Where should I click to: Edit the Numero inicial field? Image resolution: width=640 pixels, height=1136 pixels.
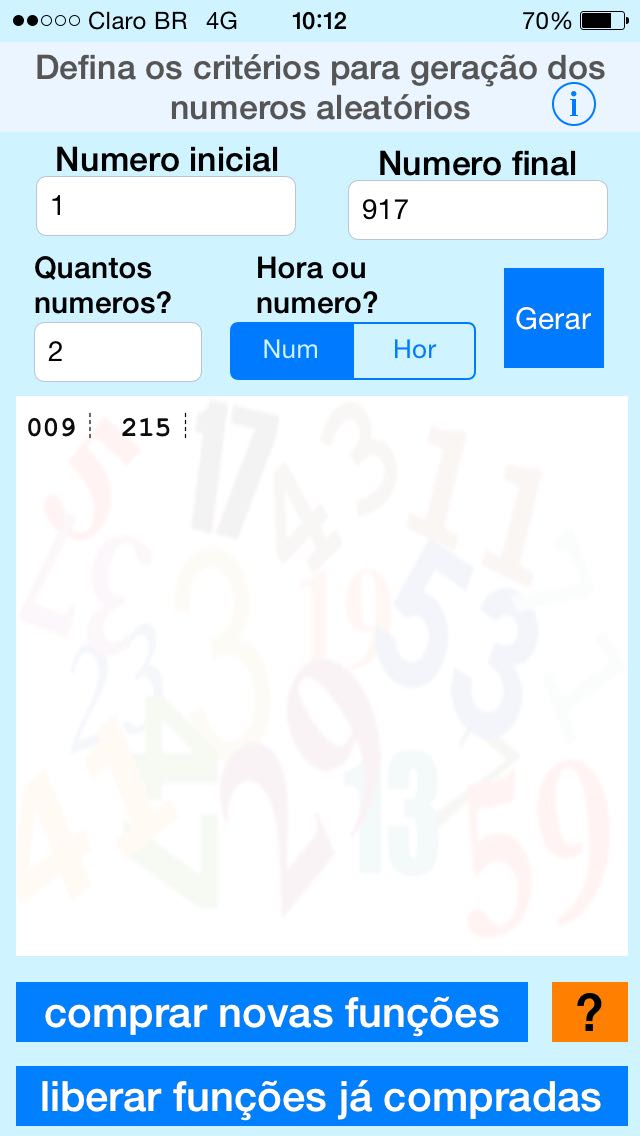coord(166,207)
